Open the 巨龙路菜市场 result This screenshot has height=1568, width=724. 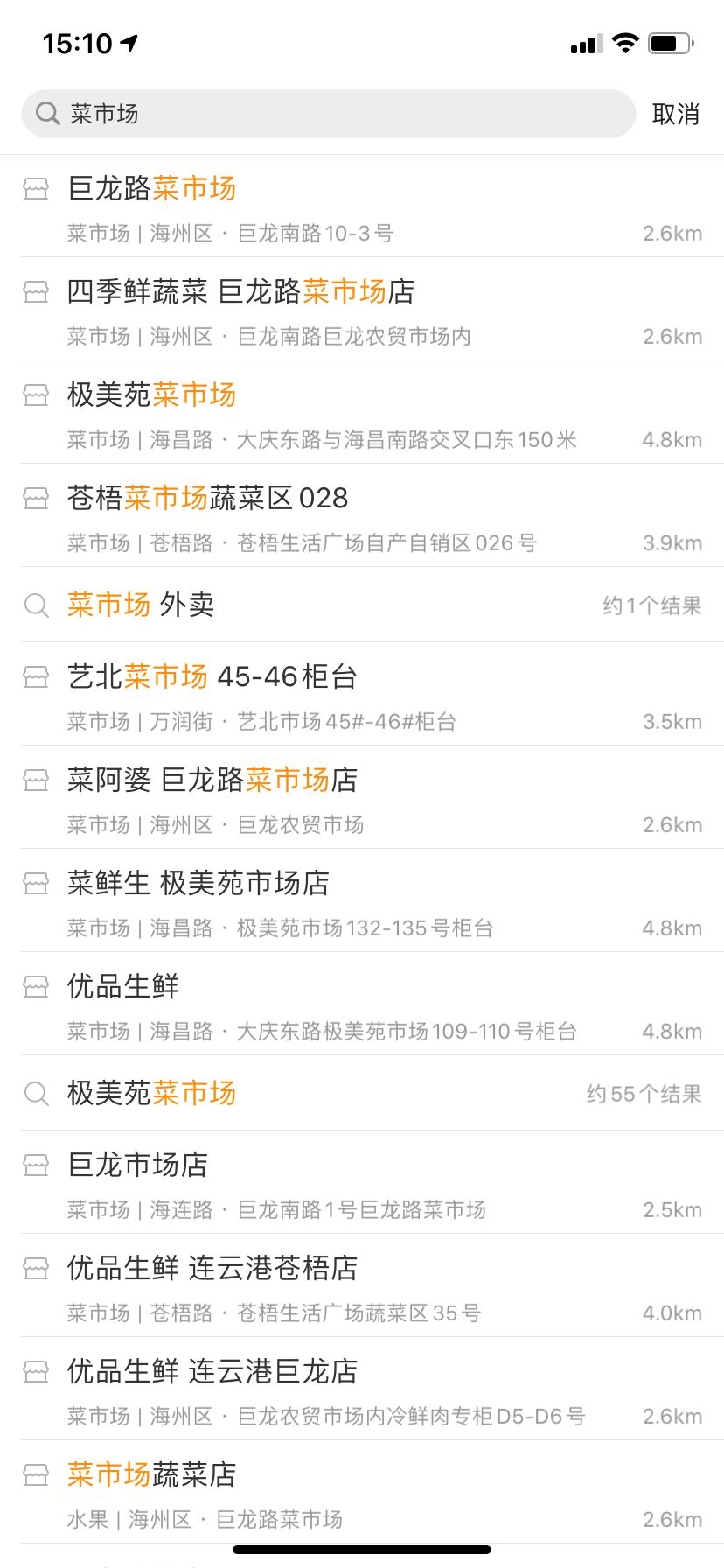pyautogui.click(x=362, y=206)
